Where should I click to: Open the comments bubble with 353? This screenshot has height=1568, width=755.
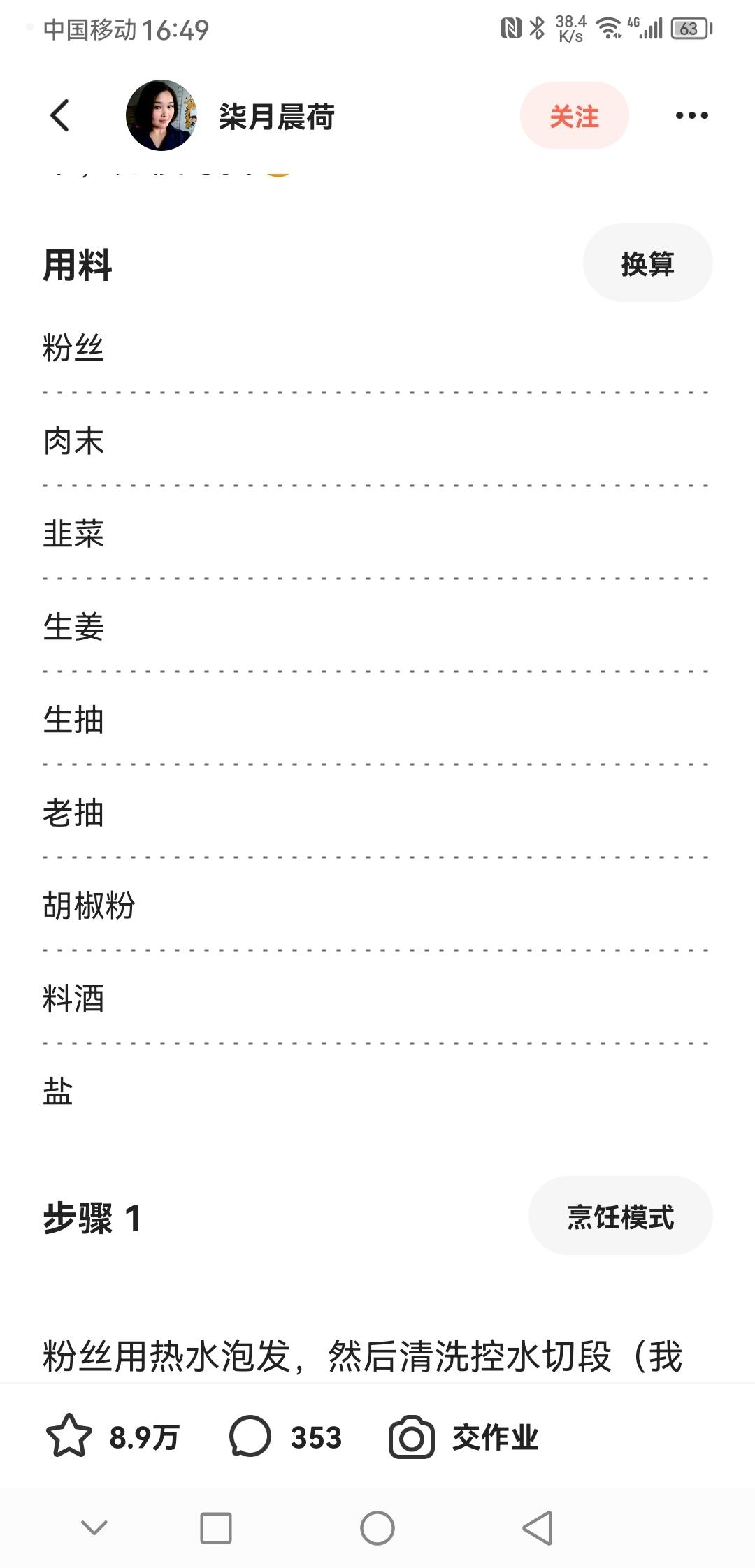(250, 1437)
